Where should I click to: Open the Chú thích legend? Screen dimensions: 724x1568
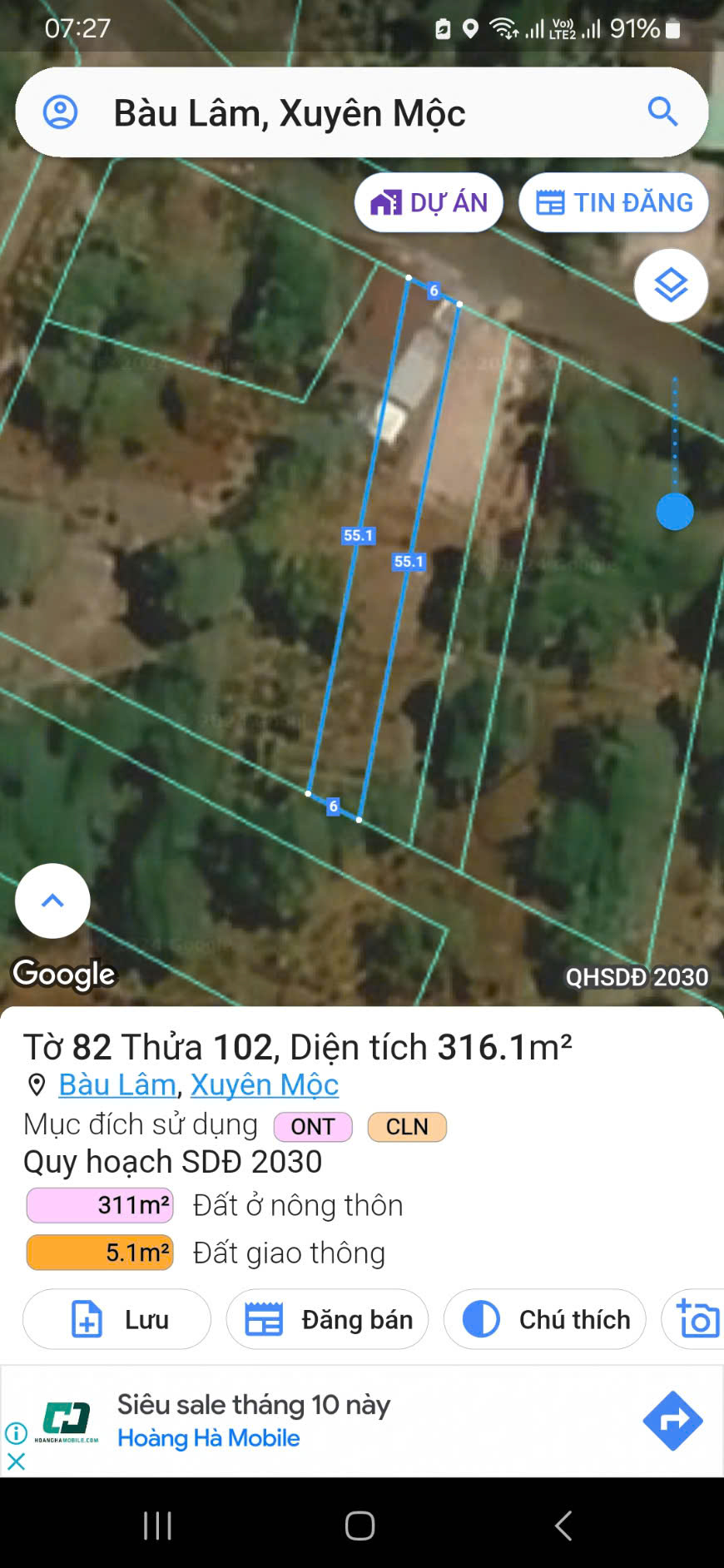click(545, 1319)
